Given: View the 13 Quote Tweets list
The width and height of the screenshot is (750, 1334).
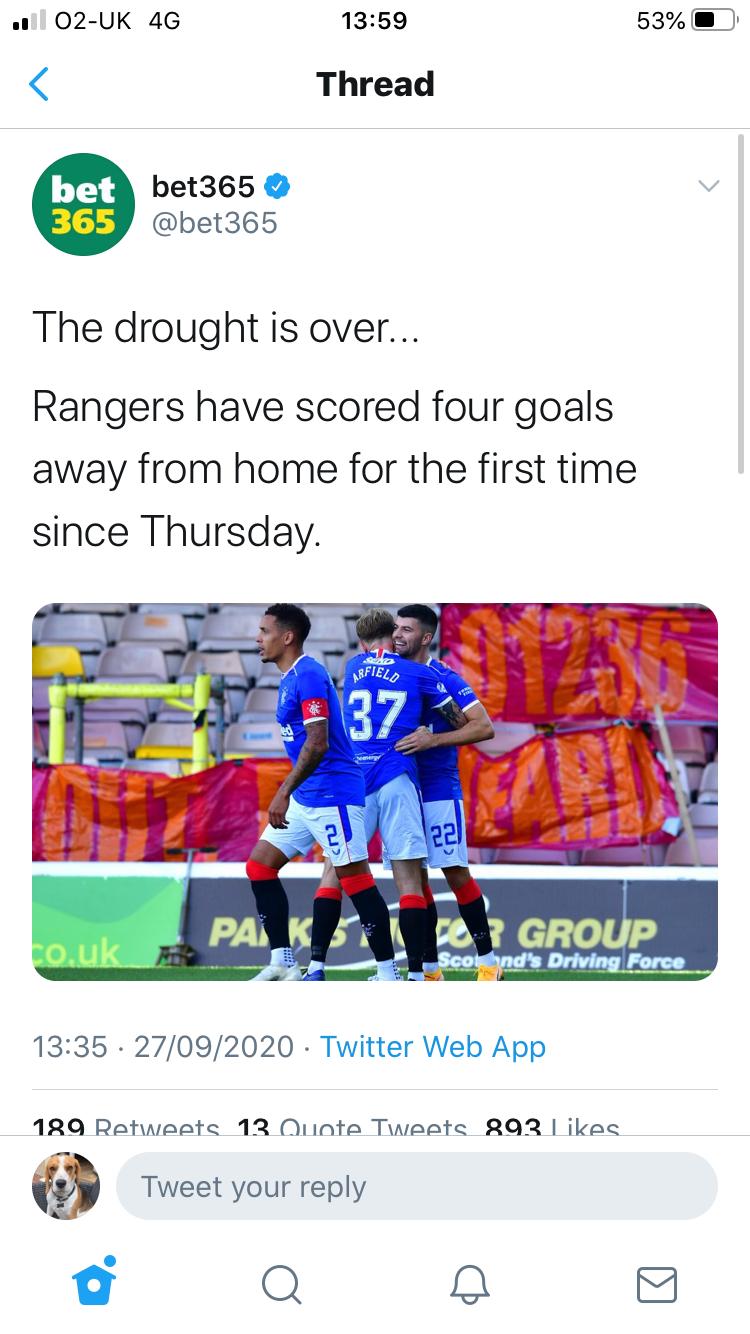Looking at the screenshot, I should point(352,1127).
